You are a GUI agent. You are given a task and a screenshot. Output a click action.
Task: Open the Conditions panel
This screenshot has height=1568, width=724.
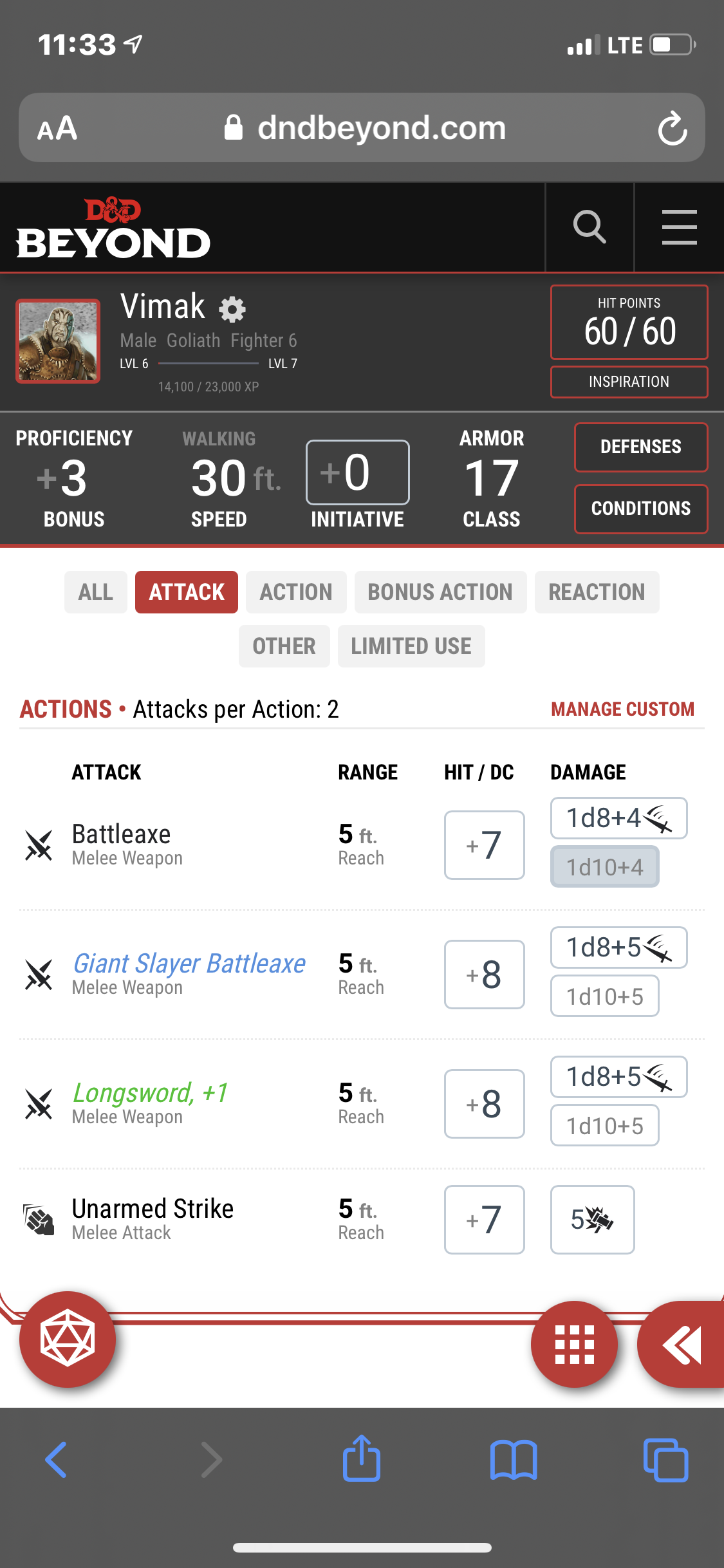click(640, 509)
